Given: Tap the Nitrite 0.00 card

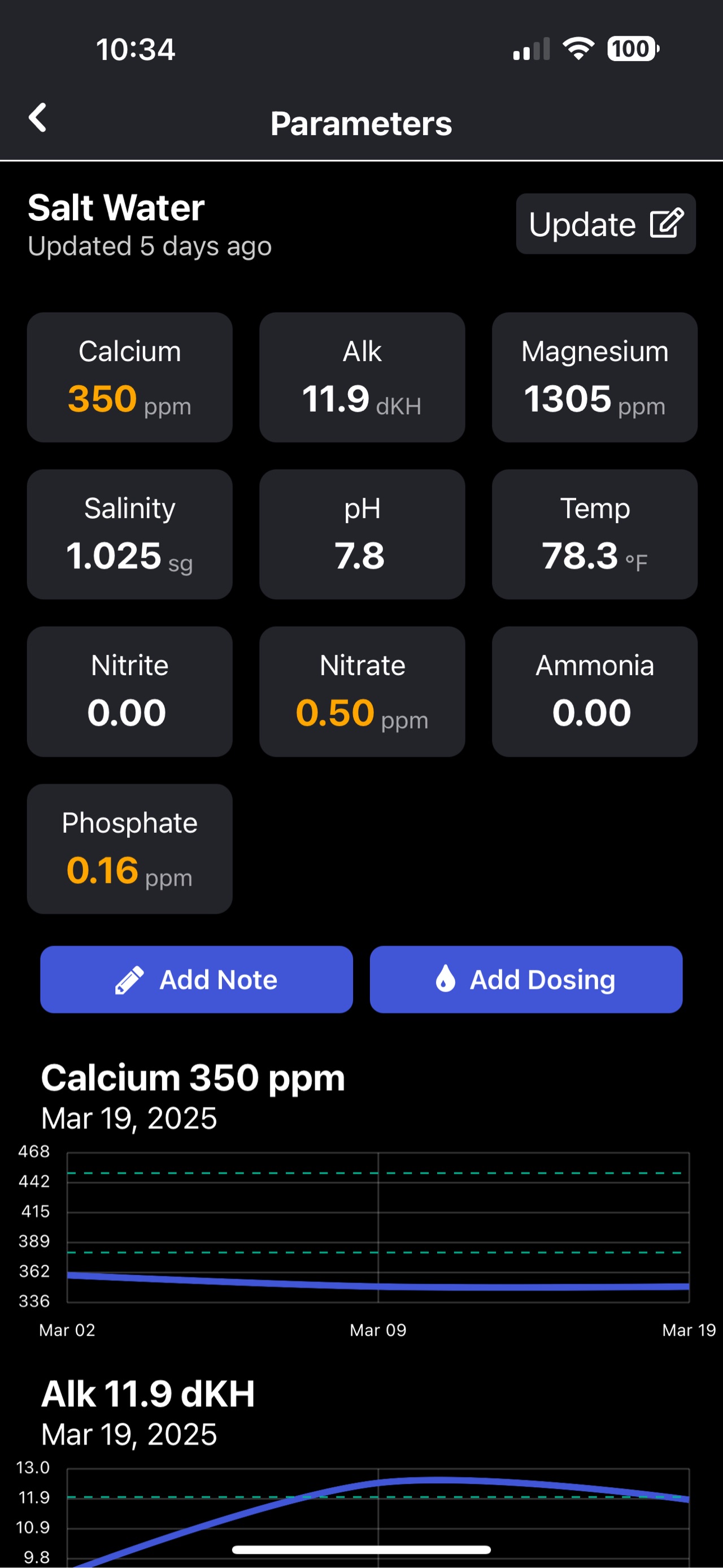Looking at the screenshot, I should pyautogui.click(x=129, y=692).
